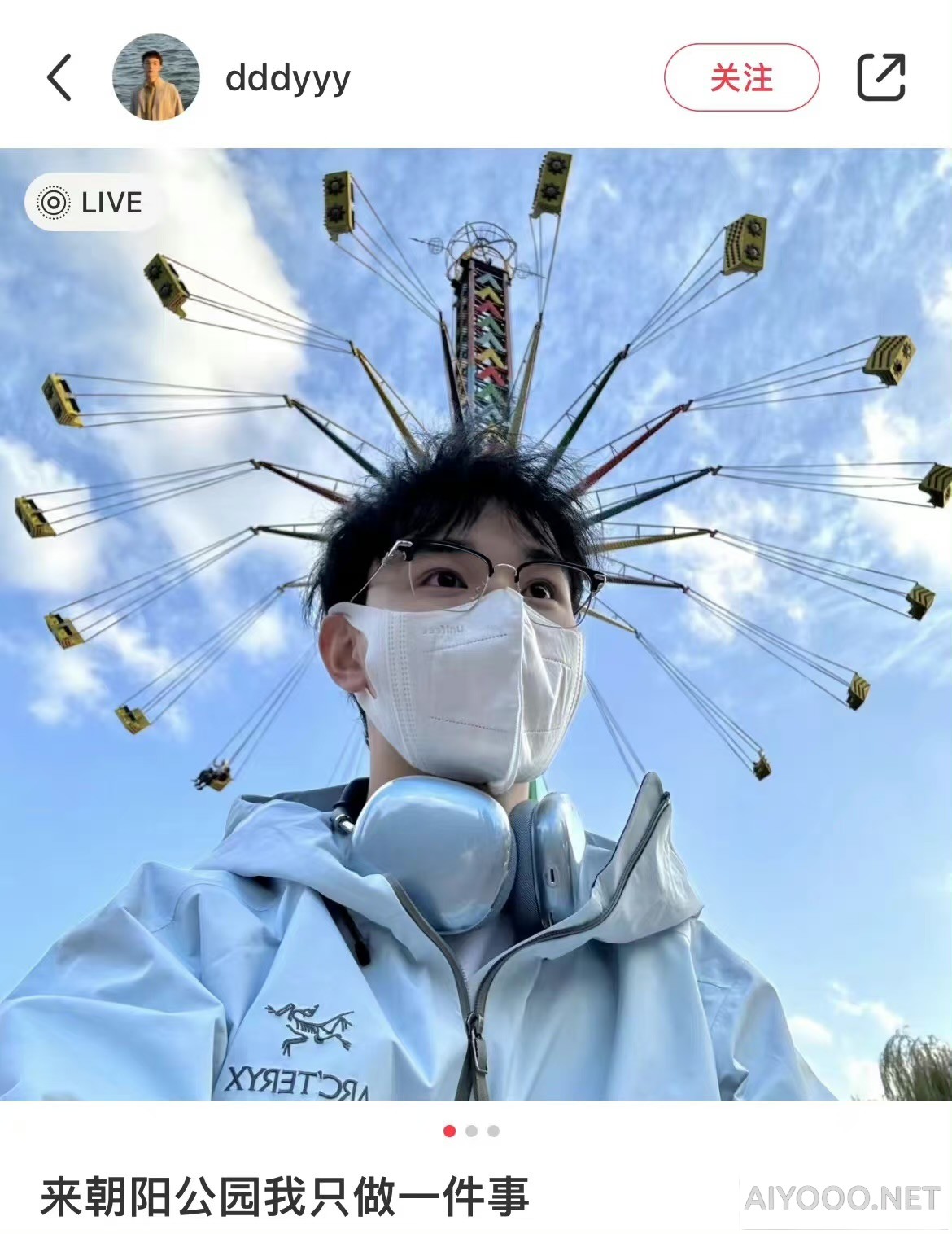Open dddyyy's profile avatar
Image resolution: width=952 pixels, height=1234 pixels.
tap(155, 77)
